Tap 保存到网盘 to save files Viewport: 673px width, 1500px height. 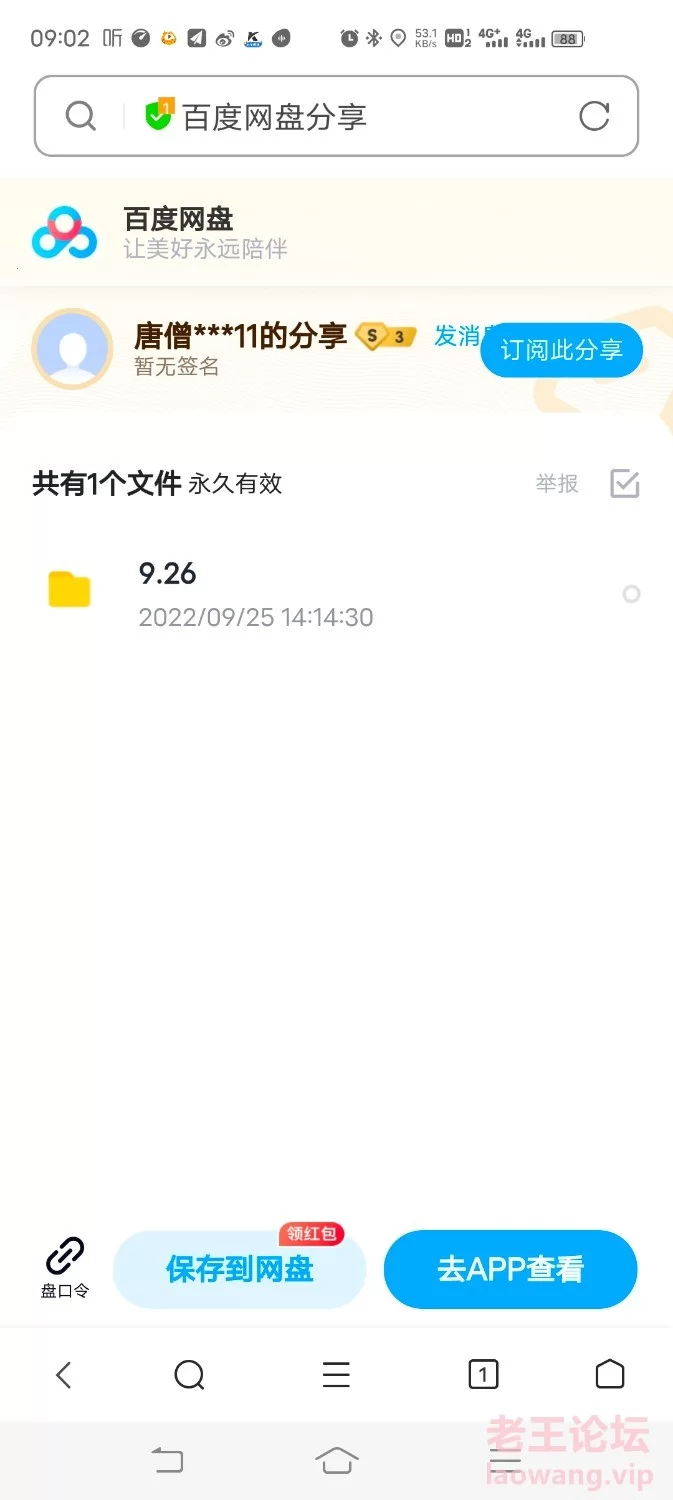(240, 1269)
